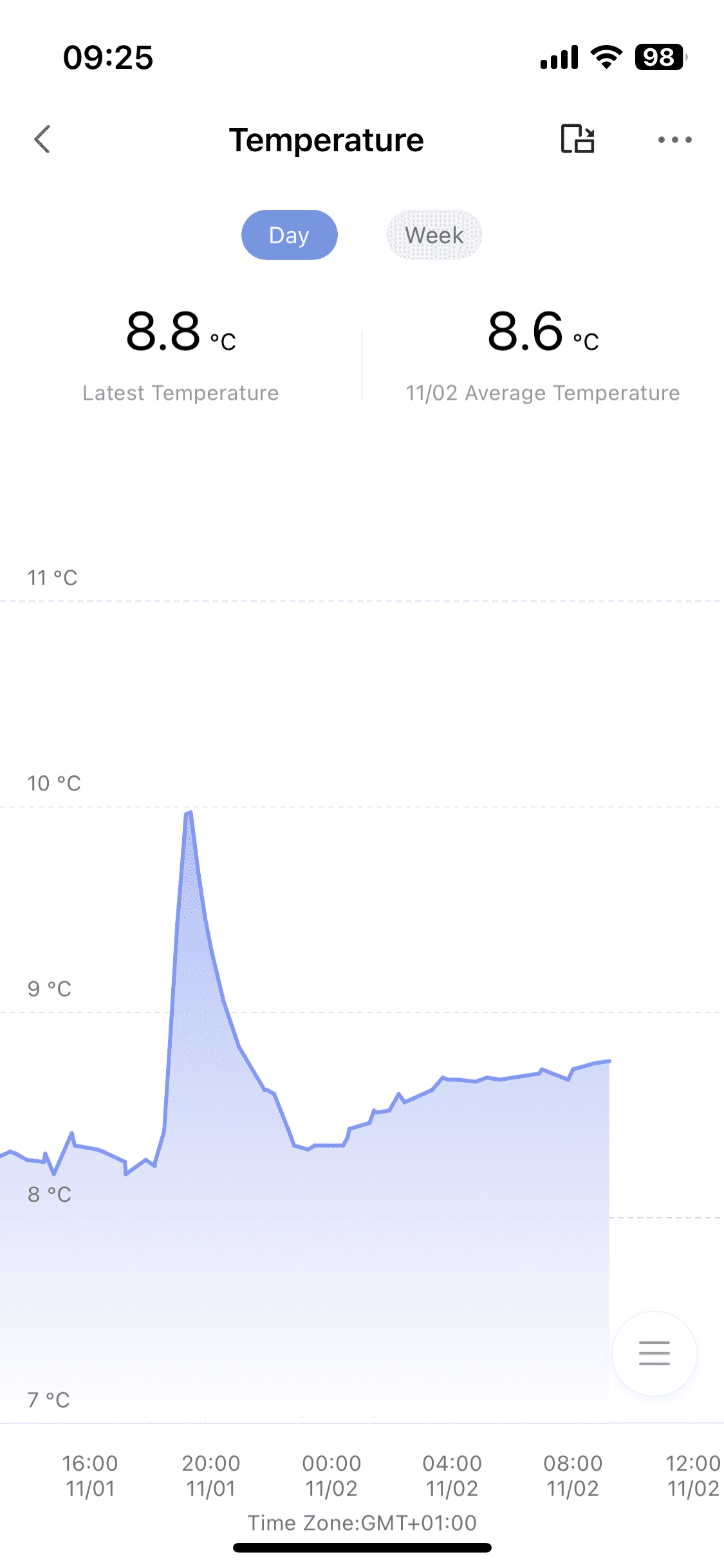The image size is (724, 1568).
Task: Export the temperature data
Action: point(577,139)
